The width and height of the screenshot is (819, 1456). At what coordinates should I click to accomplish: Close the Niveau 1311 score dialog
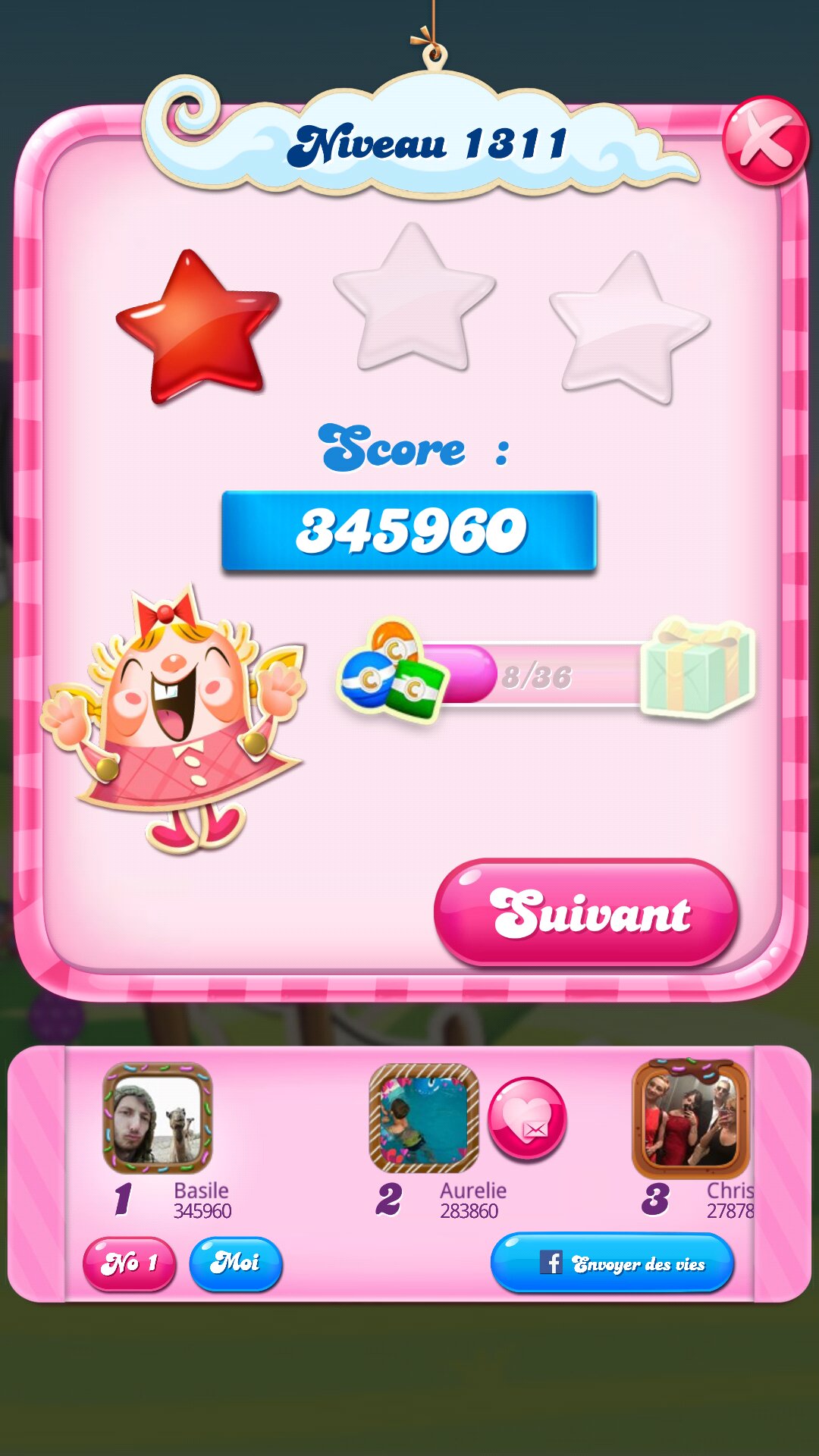pos(764,140)
